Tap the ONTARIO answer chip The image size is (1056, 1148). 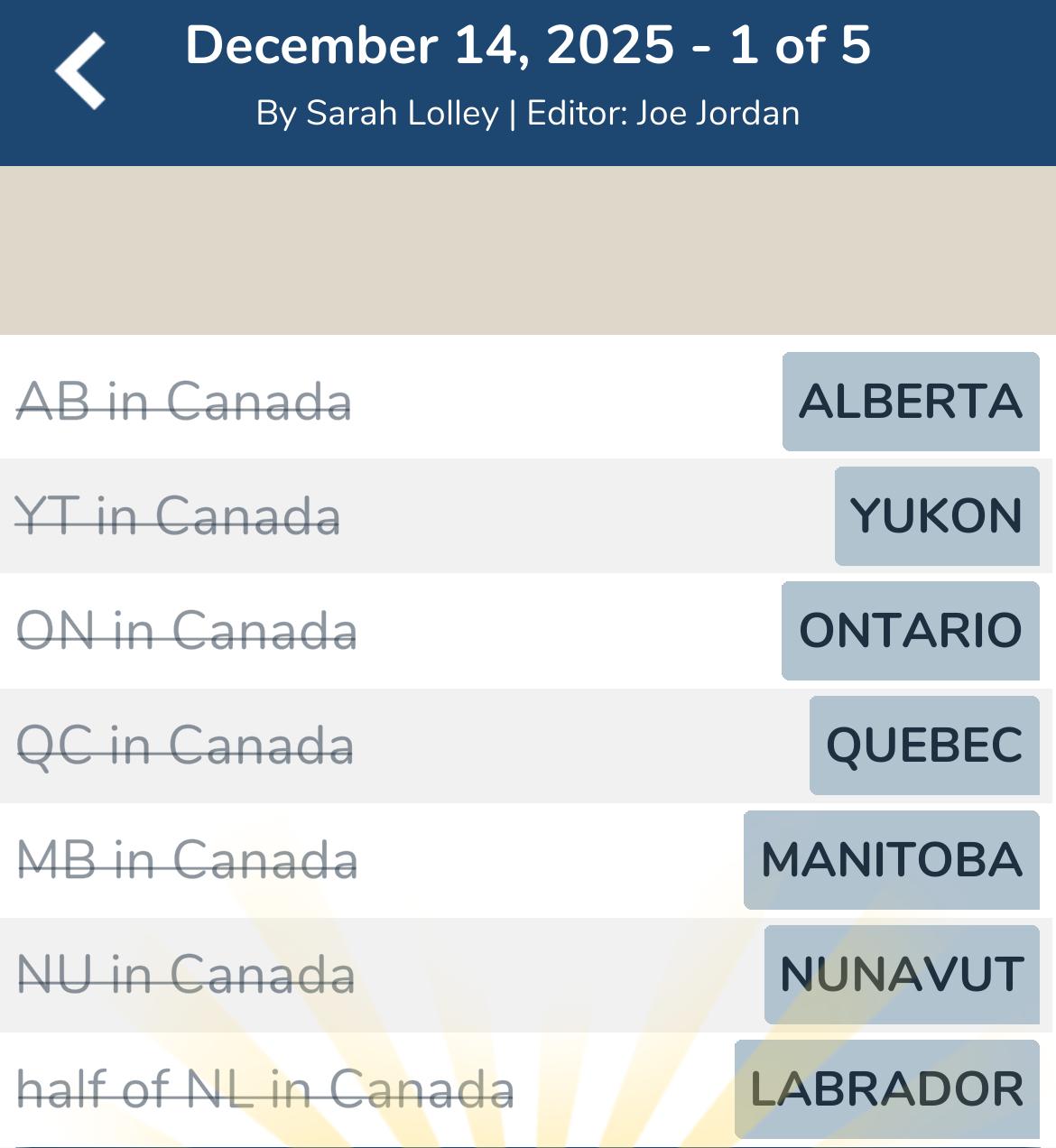910,631
